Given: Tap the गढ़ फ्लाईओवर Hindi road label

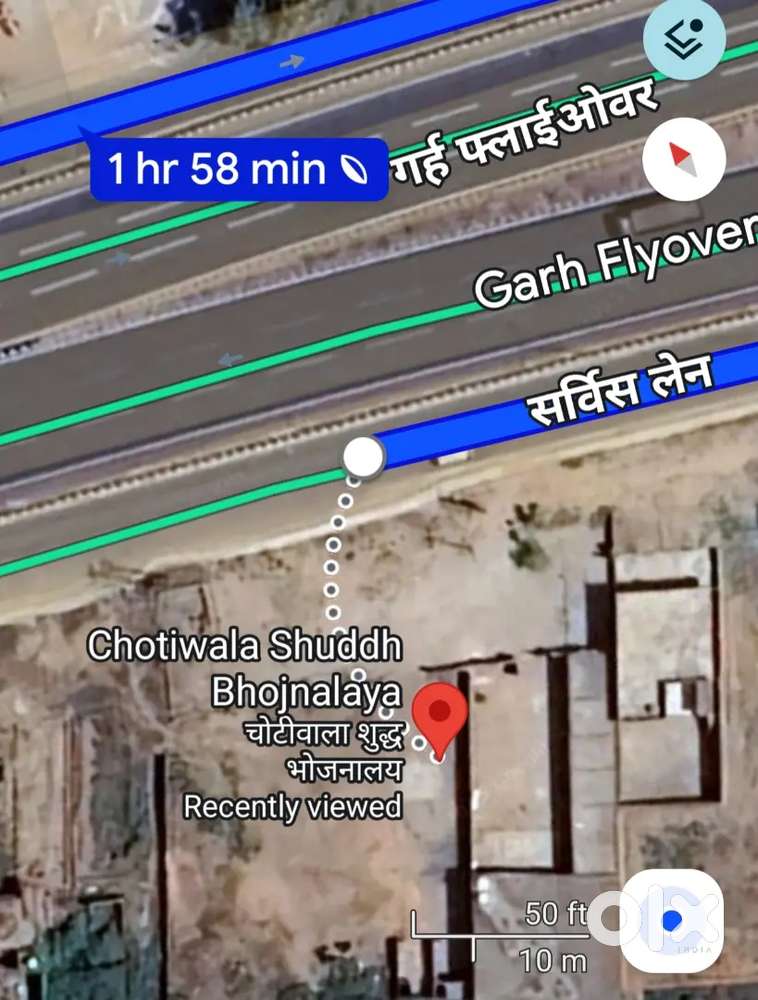Looking at the screenshot, I should [x=523, y=135].
